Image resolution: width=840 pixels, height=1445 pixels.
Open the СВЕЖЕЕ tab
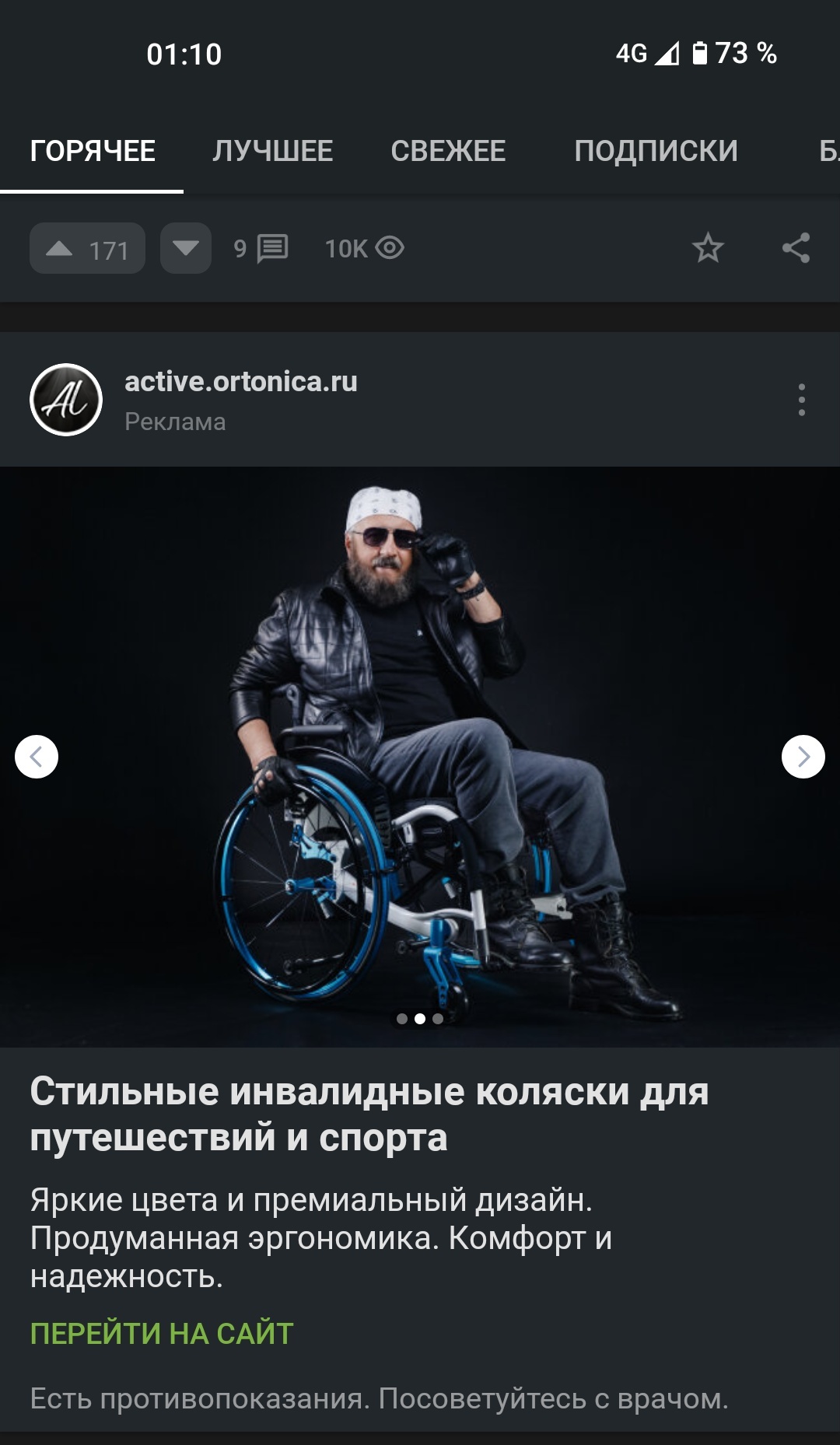click(448, 151)
